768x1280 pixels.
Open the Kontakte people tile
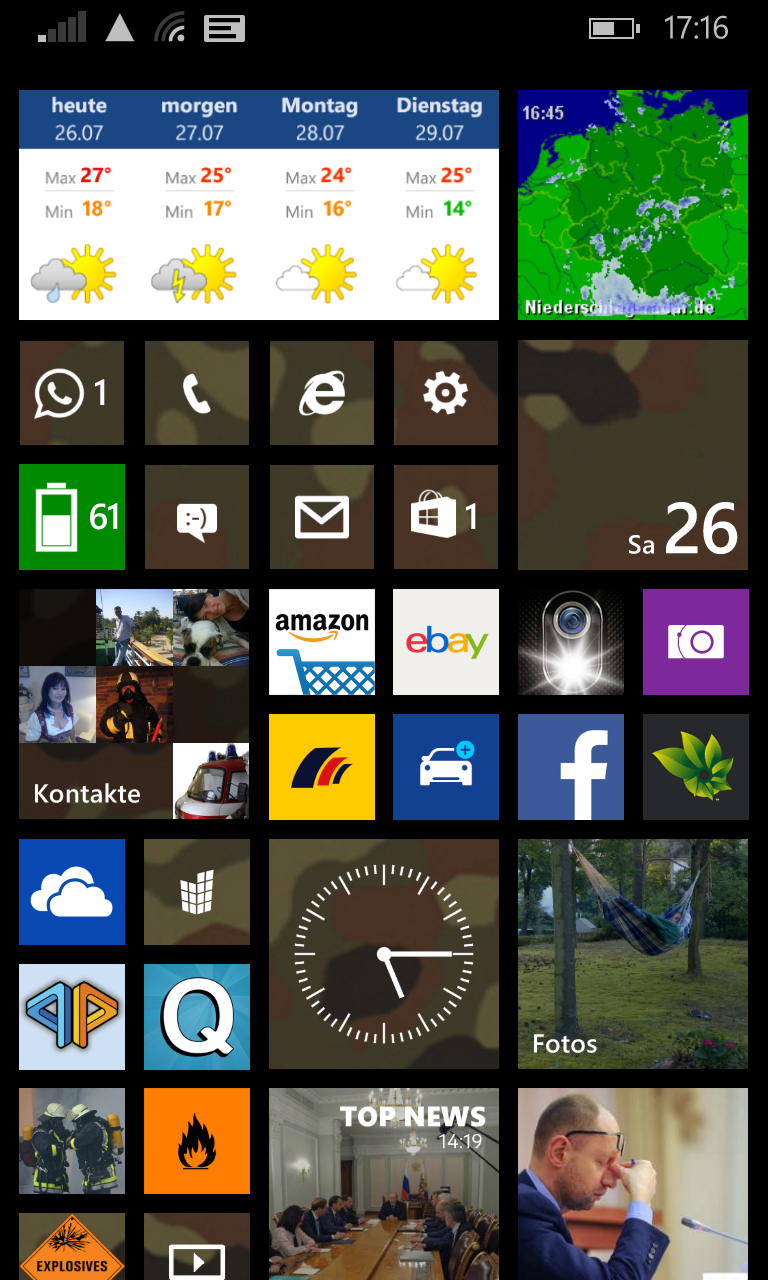point(134,704)
